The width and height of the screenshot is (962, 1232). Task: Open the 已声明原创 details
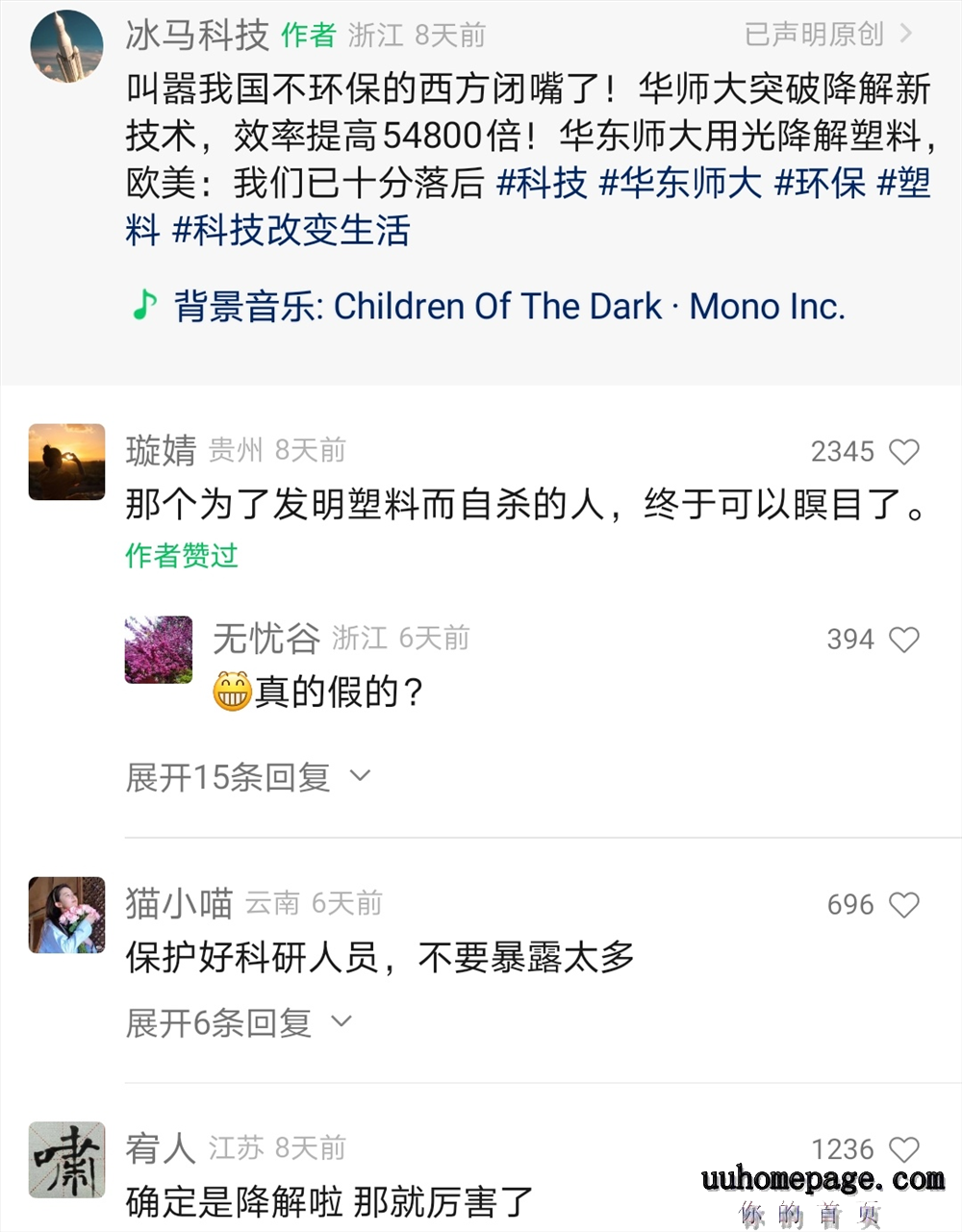point(827,36)
